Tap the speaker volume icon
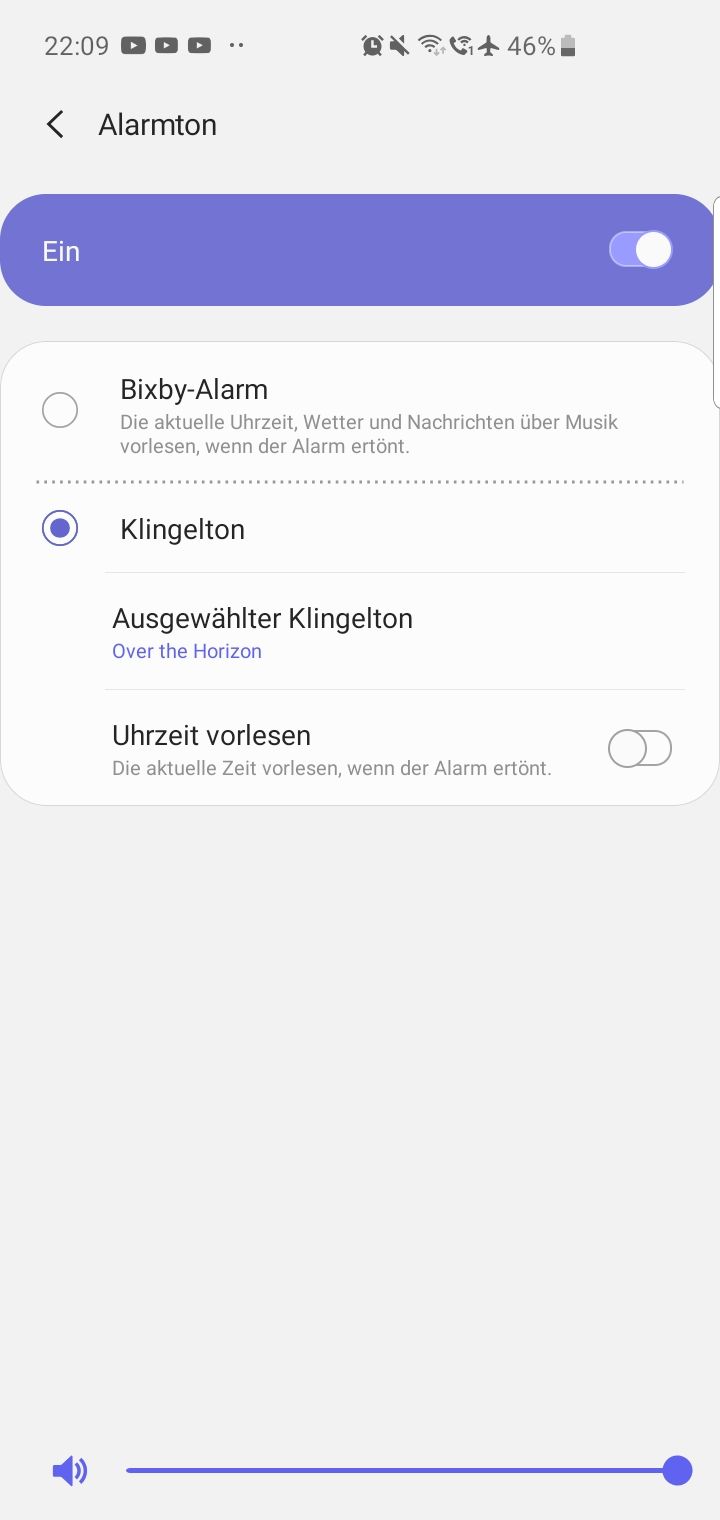Image resolution: width=720 pixels, height=1520 pixels. pos(69,1471)
